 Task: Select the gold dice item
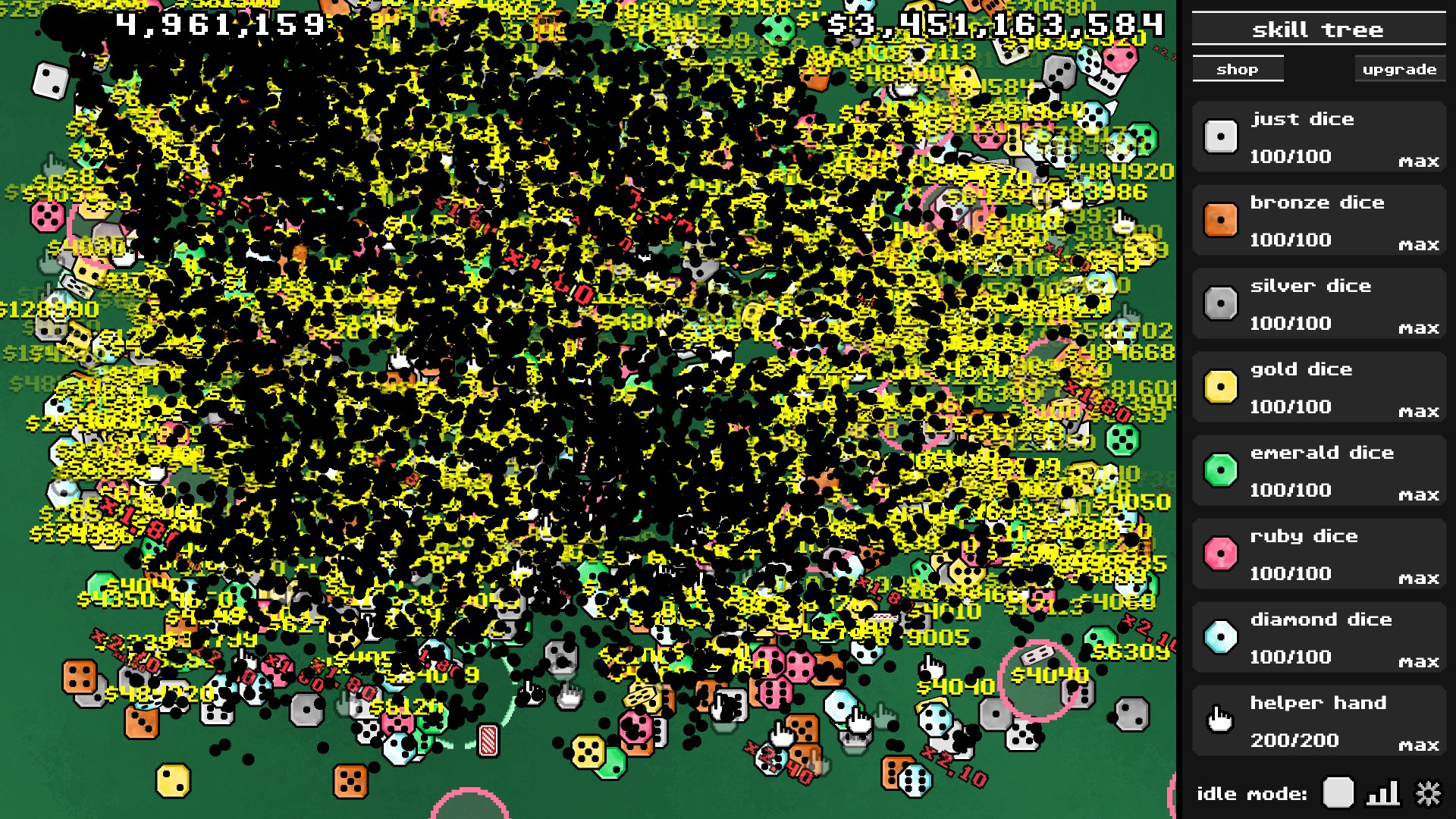(1318, 388)
